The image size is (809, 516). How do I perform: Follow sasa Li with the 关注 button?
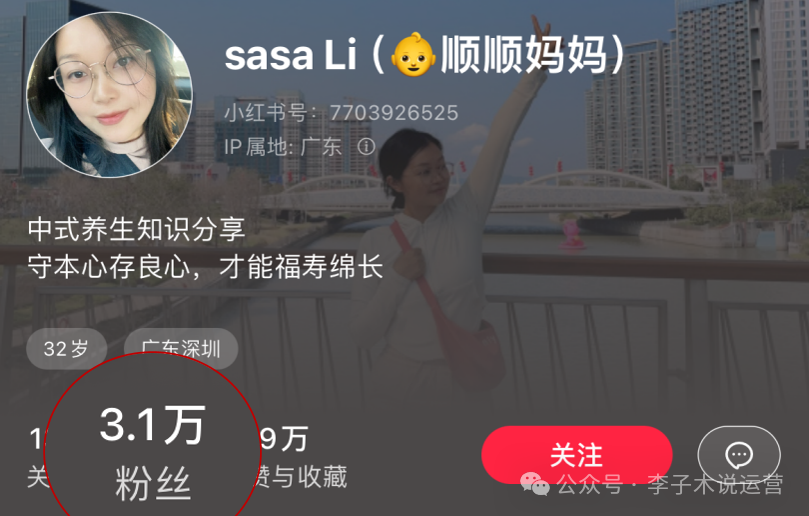pos(576,455)
